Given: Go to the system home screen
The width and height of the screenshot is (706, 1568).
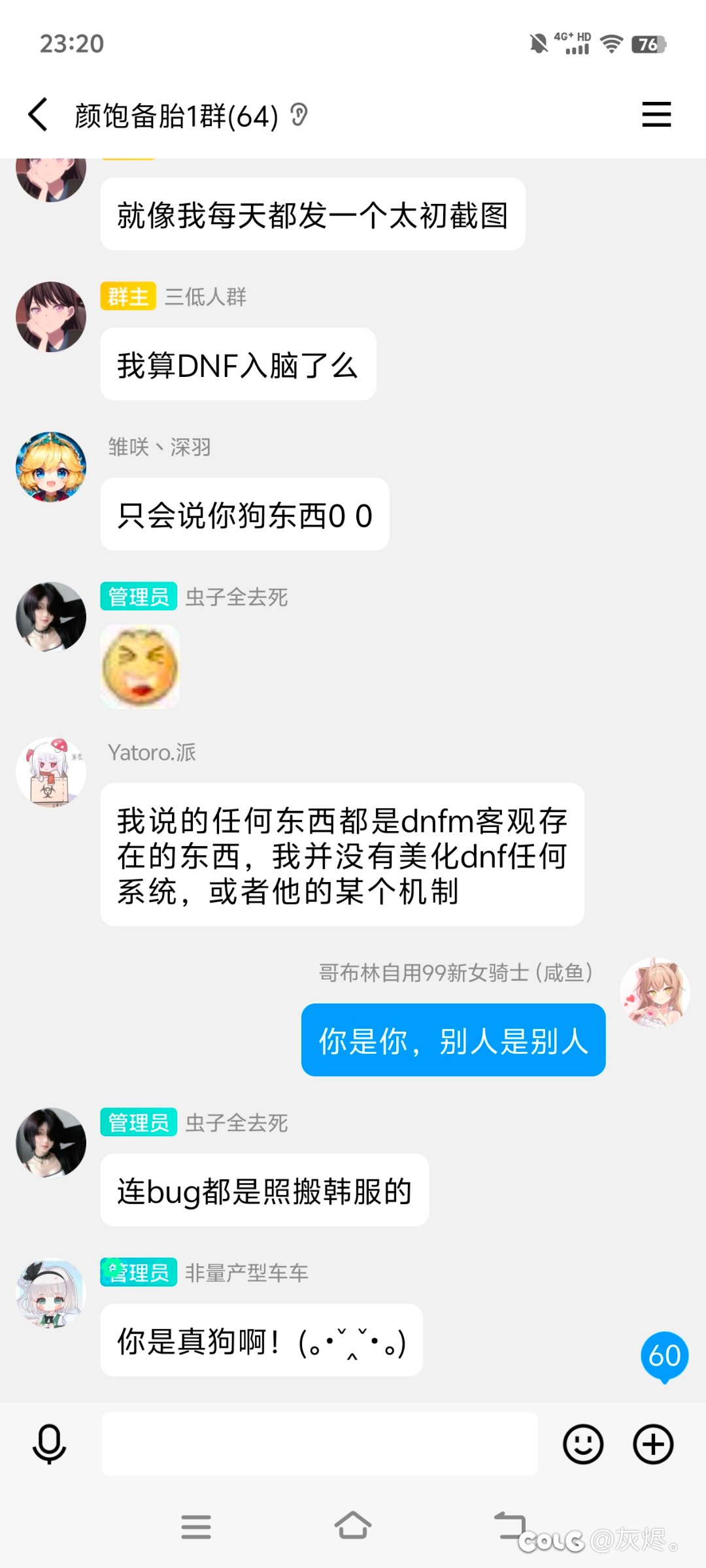Looking at the screenshot, I should pos(353,1526).
